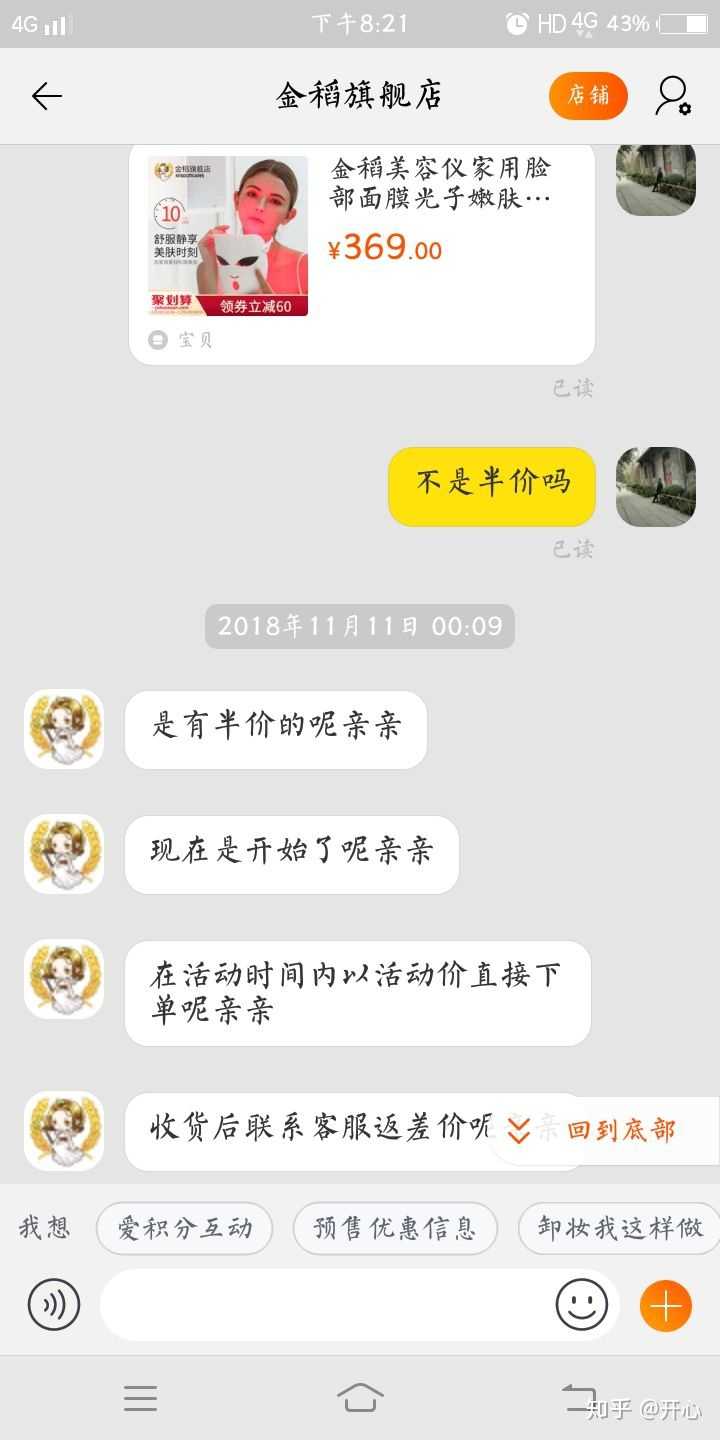Tap the system back button in navigation bar

pyautogui.click(x=578, y=1397)
